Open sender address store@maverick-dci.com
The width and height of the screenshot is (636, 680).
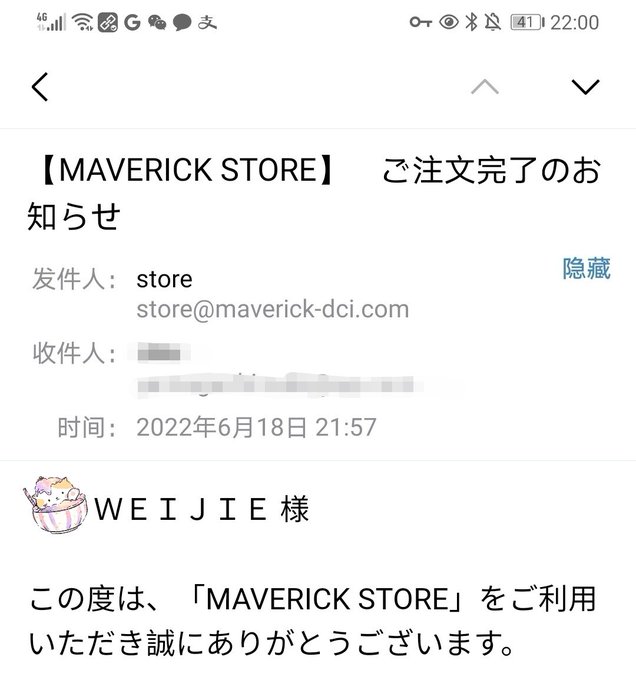coord(273,309)
